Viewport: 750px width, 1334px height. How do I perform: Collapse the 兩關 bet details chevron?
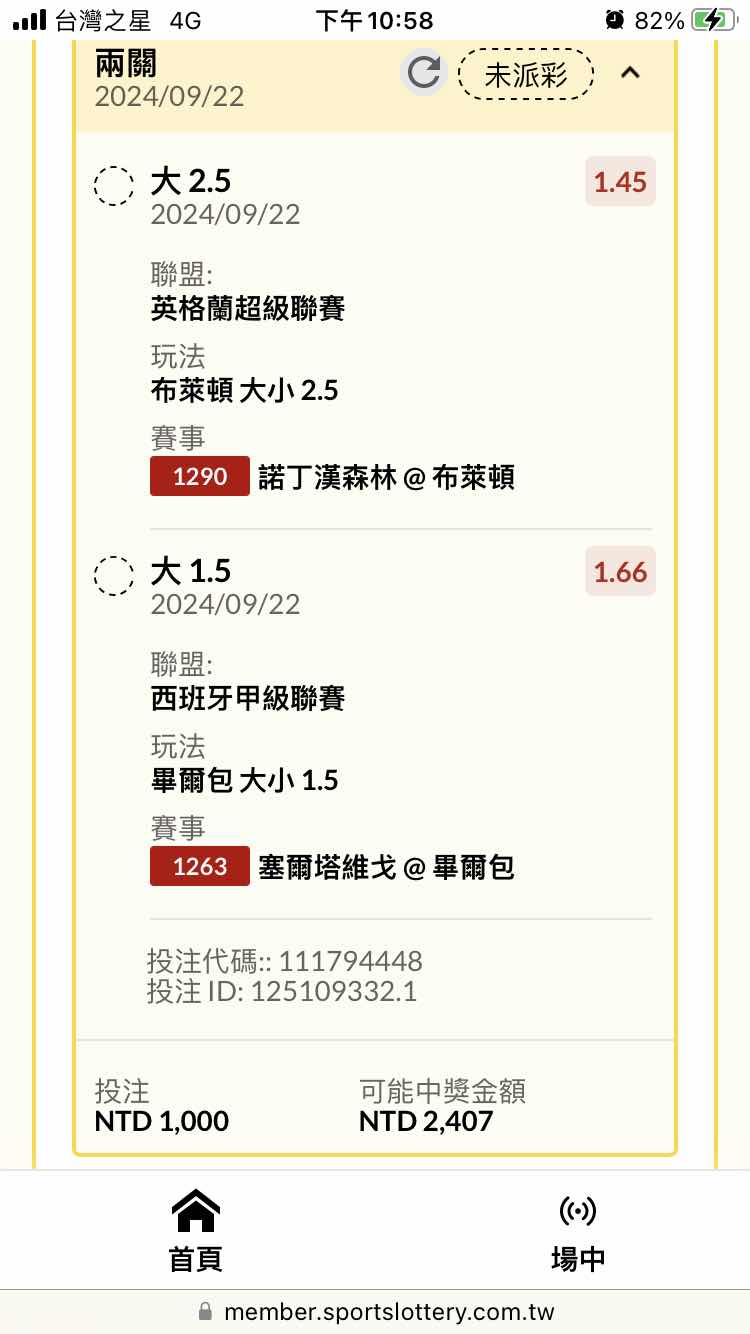pos(630,73)
